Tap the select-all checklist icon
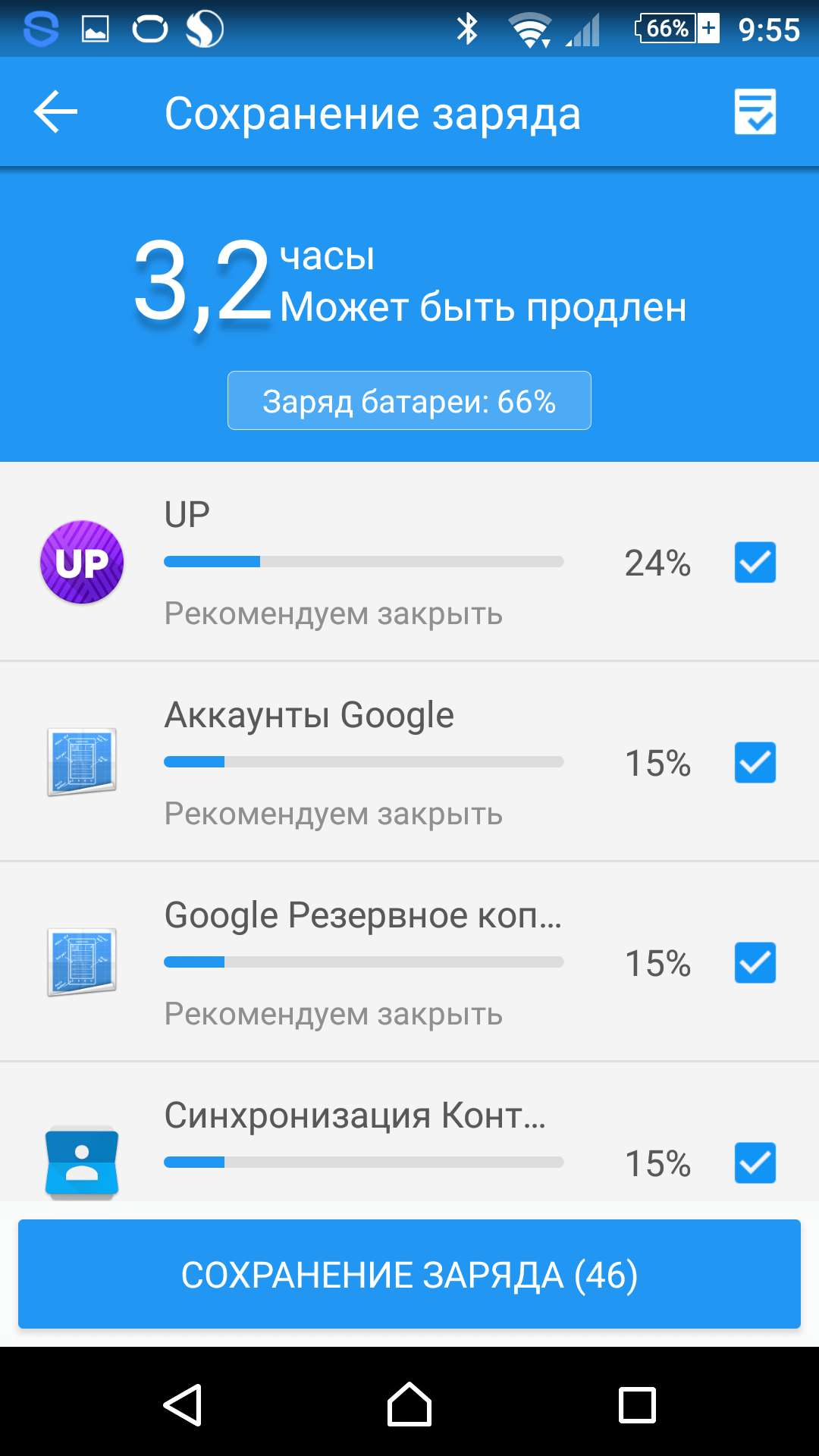The height and width of the screenshot is (1456, 819). [x=755, y=112]
